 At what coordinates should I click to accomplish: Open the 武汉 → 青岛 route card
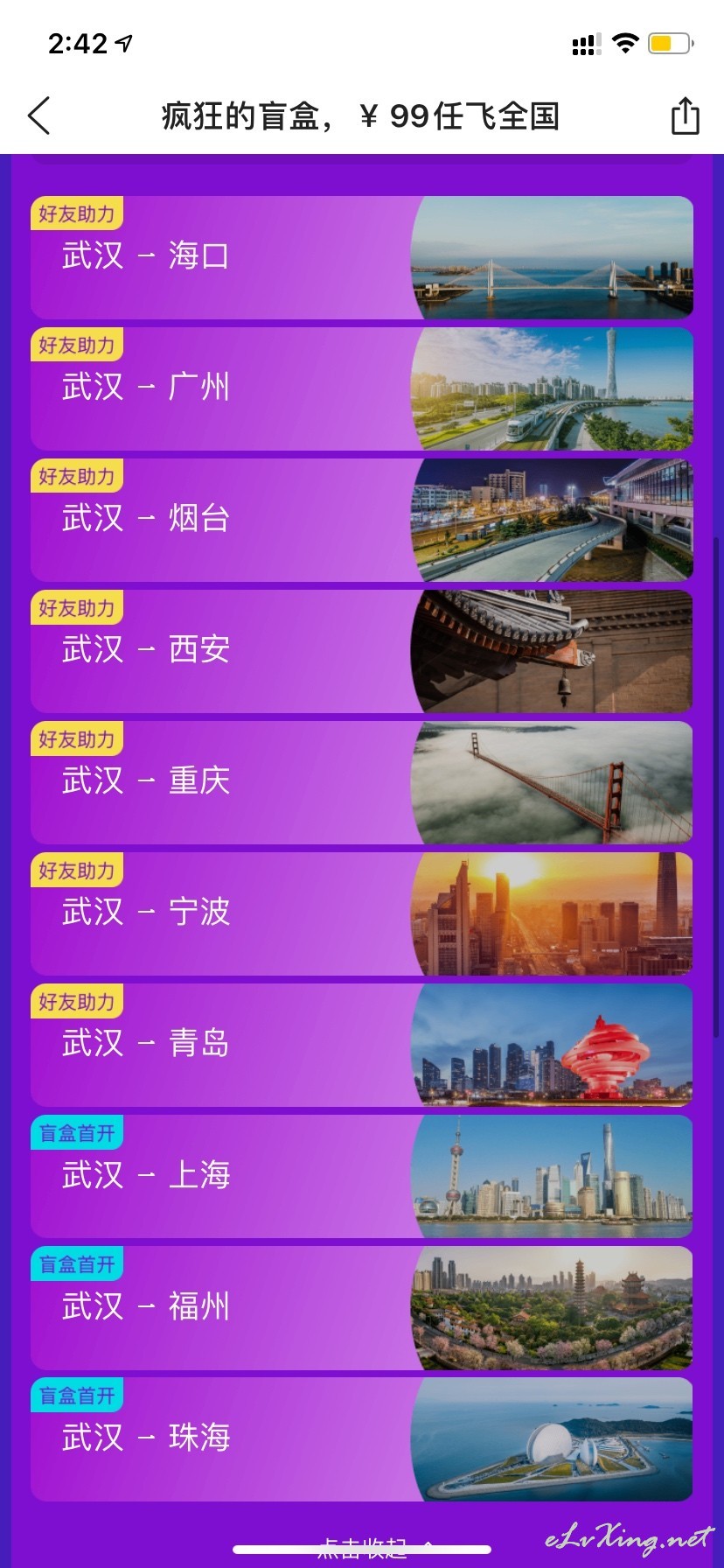point(362,1045)
